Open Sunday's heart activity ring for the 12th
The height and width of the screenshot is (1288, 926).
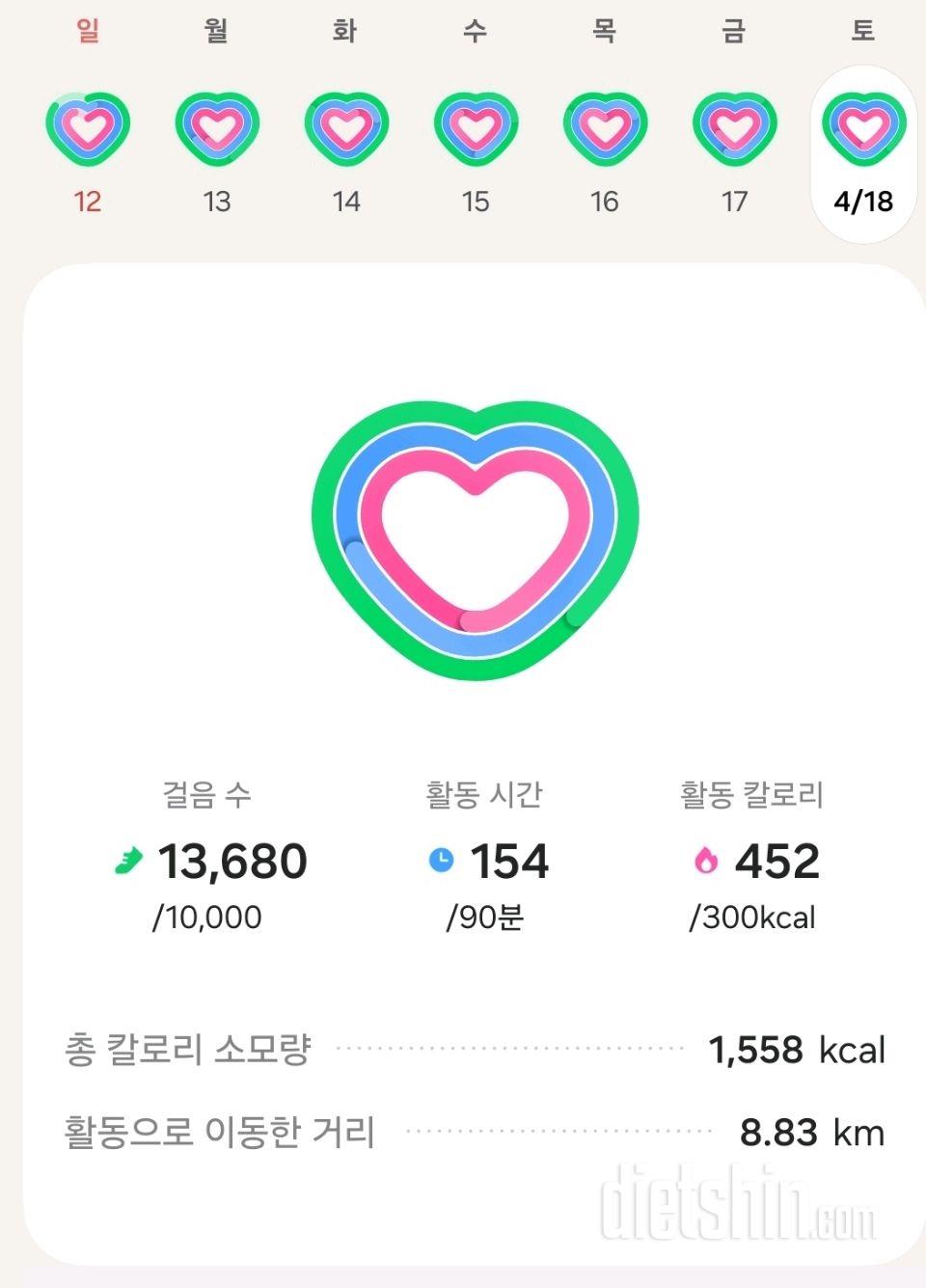tap(89, 126)
